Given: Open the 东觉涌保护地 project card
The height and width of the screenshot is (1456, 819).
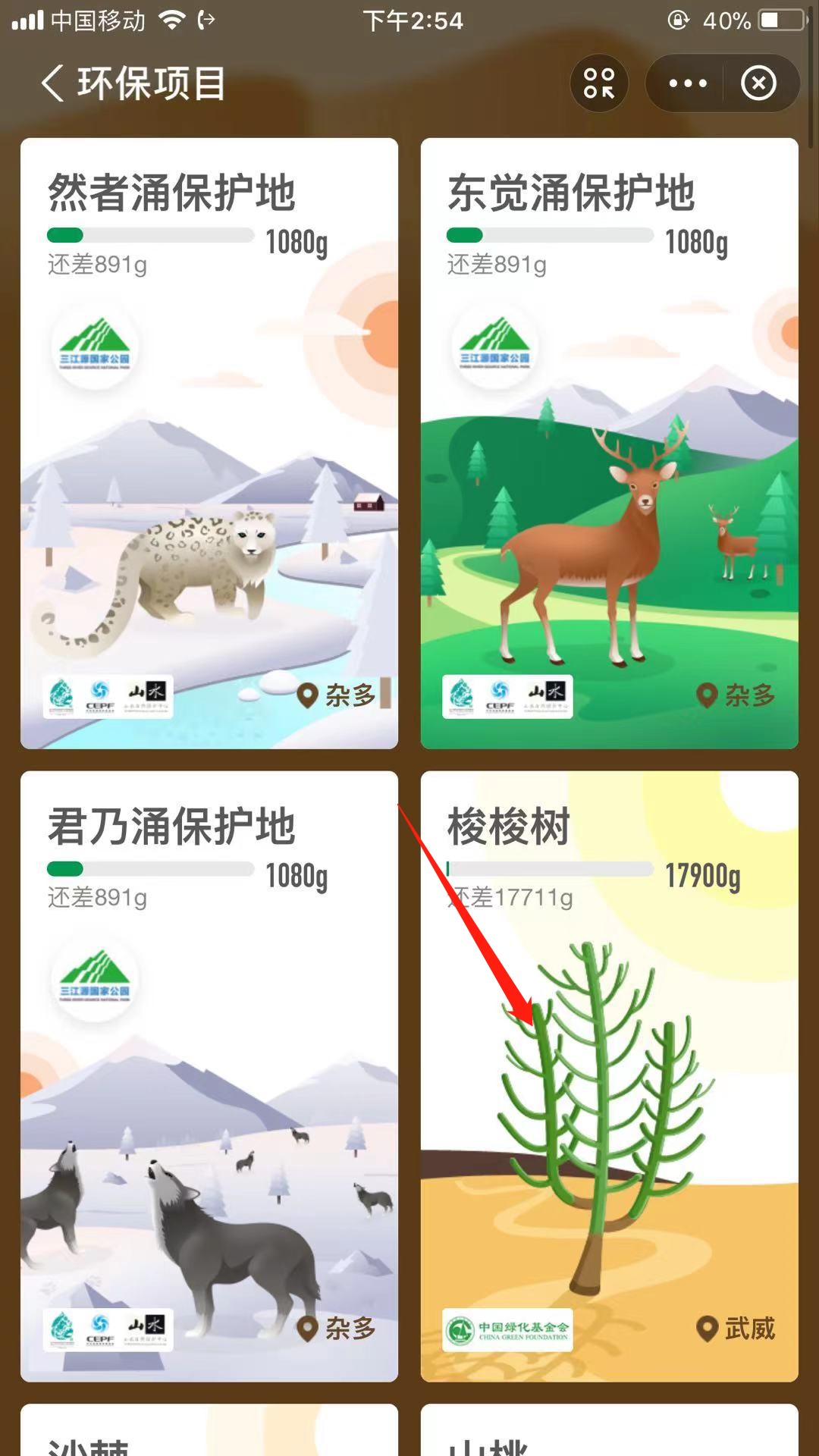Looking at the screenshot, I should (x=610, y=444).
